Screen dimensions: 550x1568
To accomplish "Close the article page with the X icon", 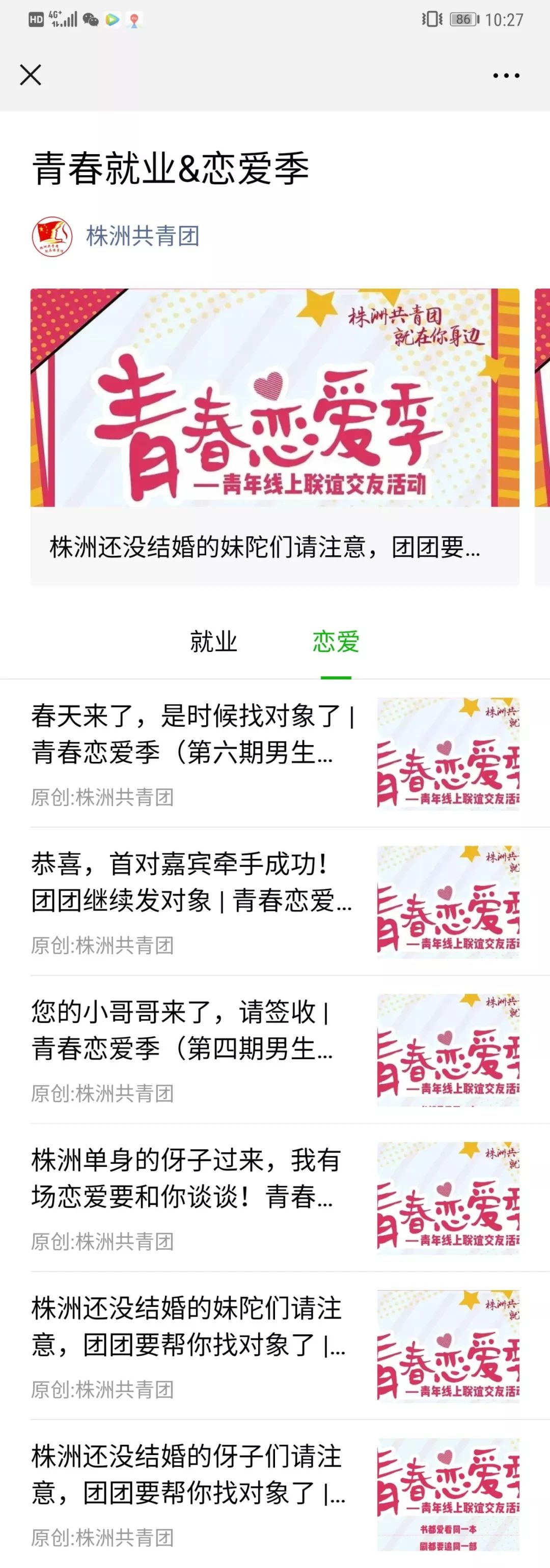I will [31, 75].
